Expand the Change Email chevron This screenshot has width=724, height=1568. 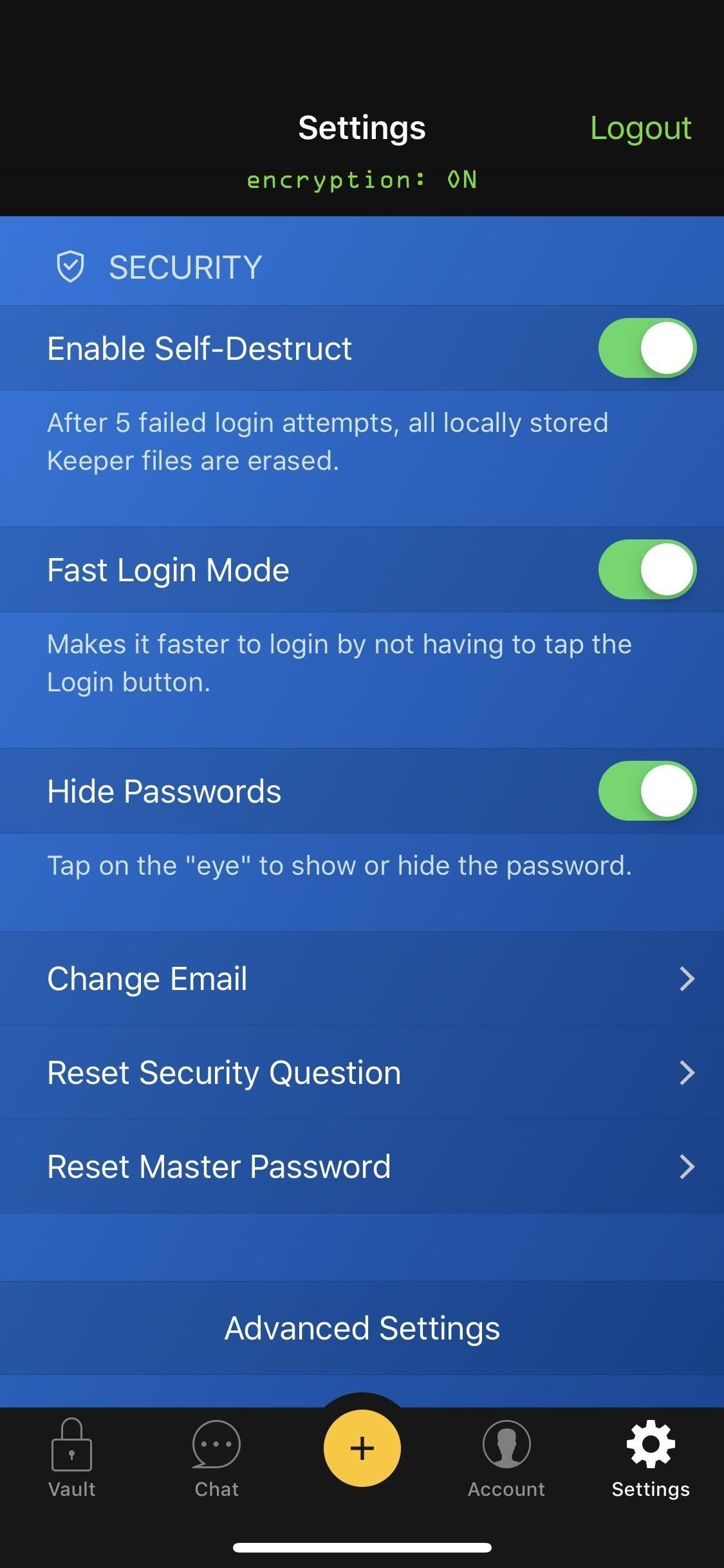(686, 978)
